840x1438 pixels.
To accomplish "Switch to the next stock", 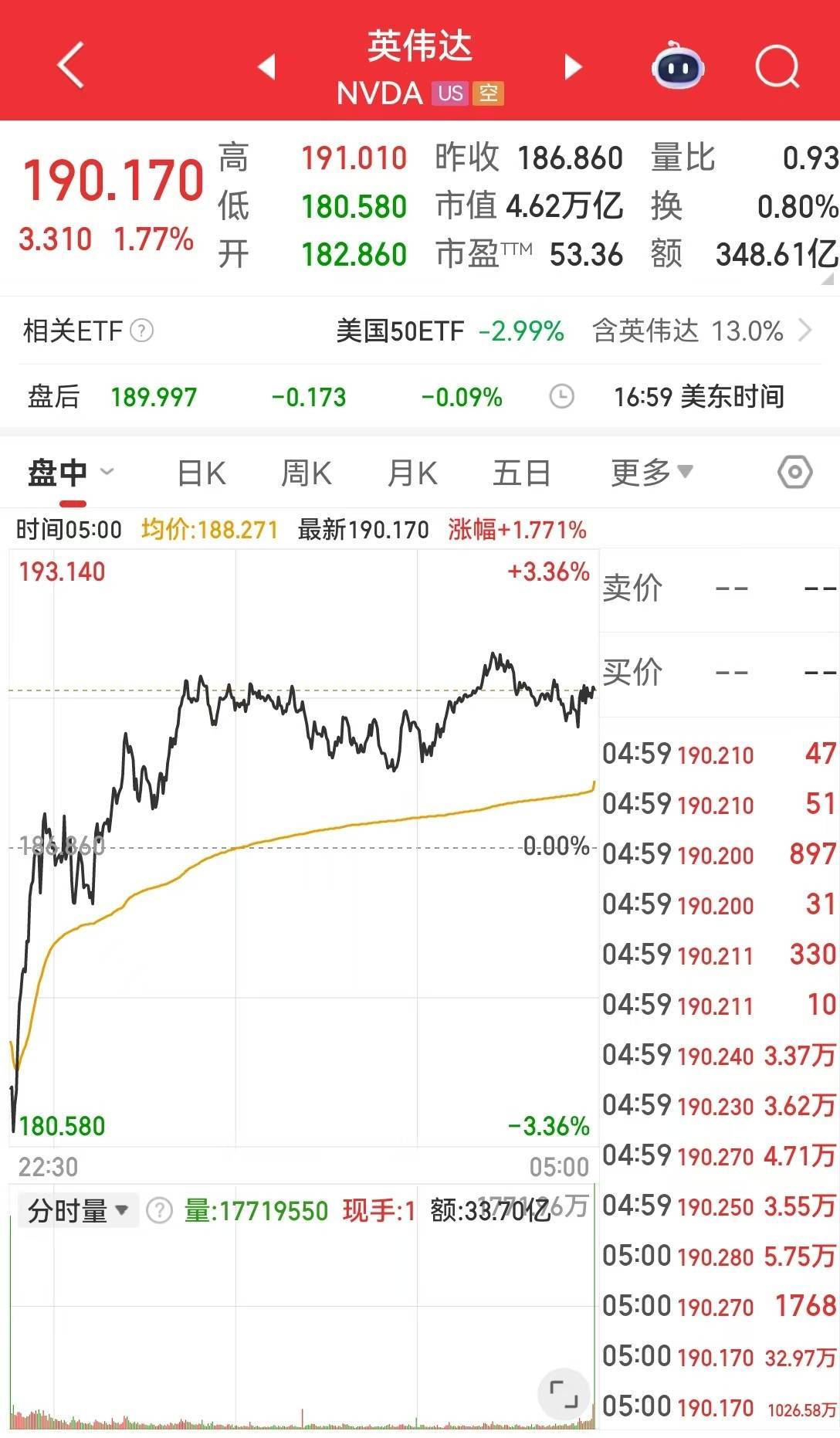I will 572,67.
